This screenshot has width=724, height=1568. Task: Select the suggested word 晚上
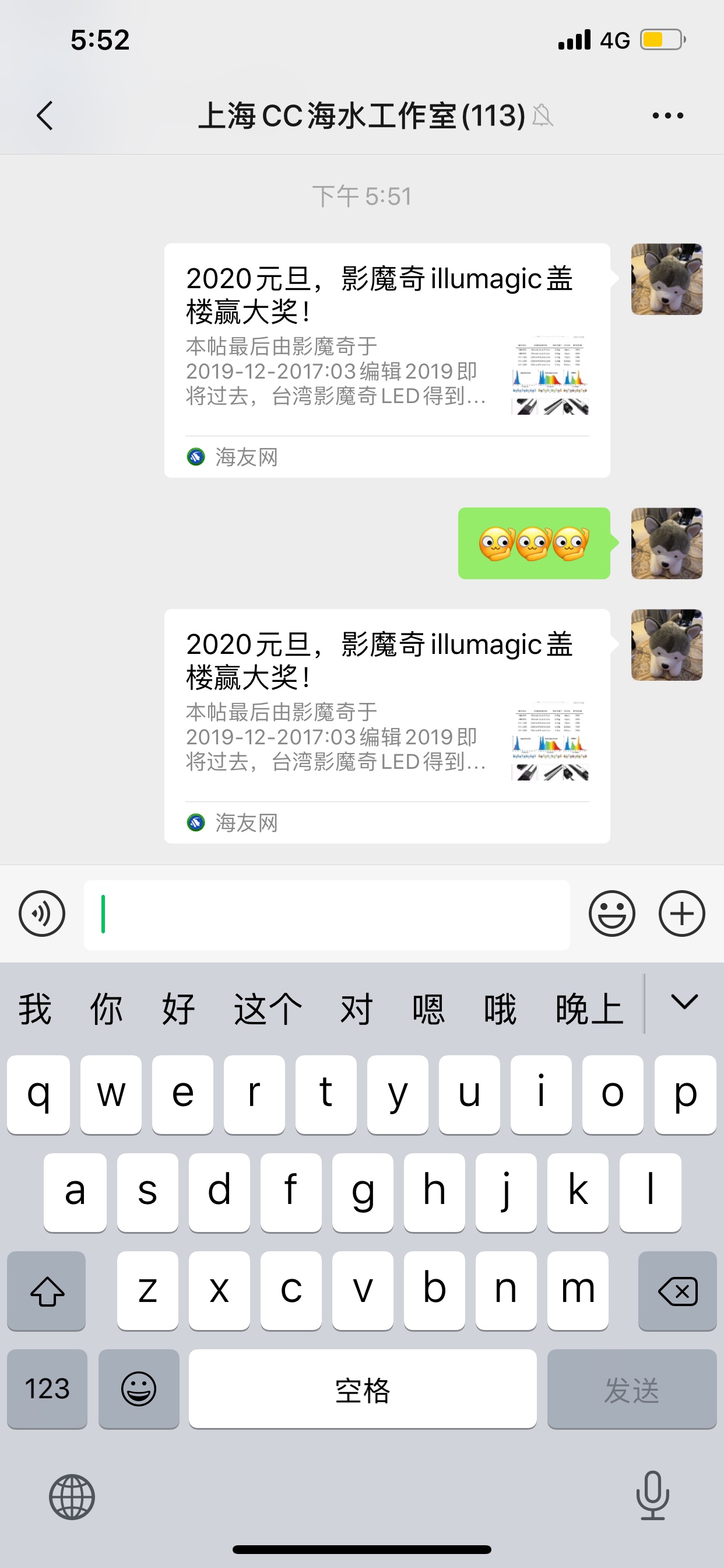point(589,1009)
